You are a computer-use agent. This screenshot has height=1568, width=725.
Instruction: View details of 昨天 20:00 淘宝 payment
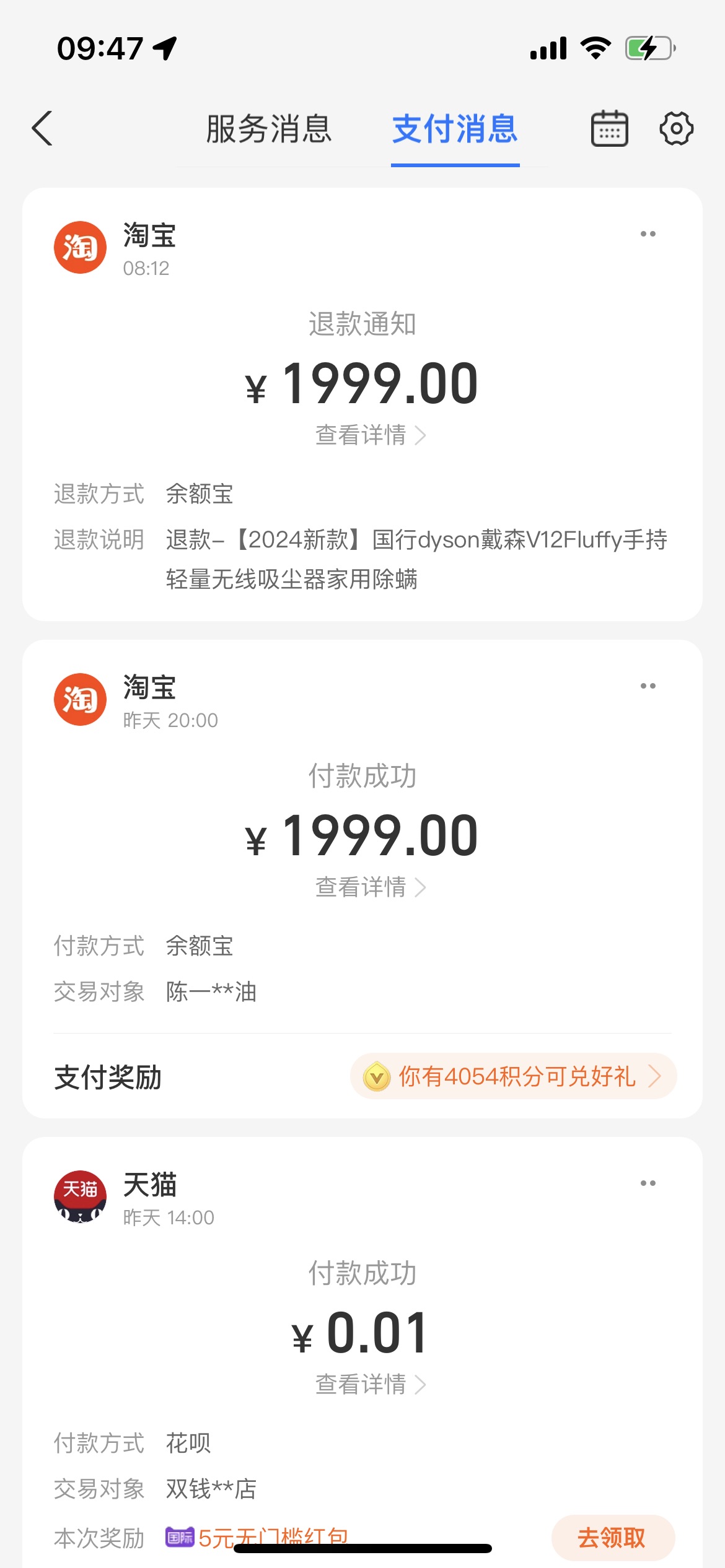coord(370,887)
